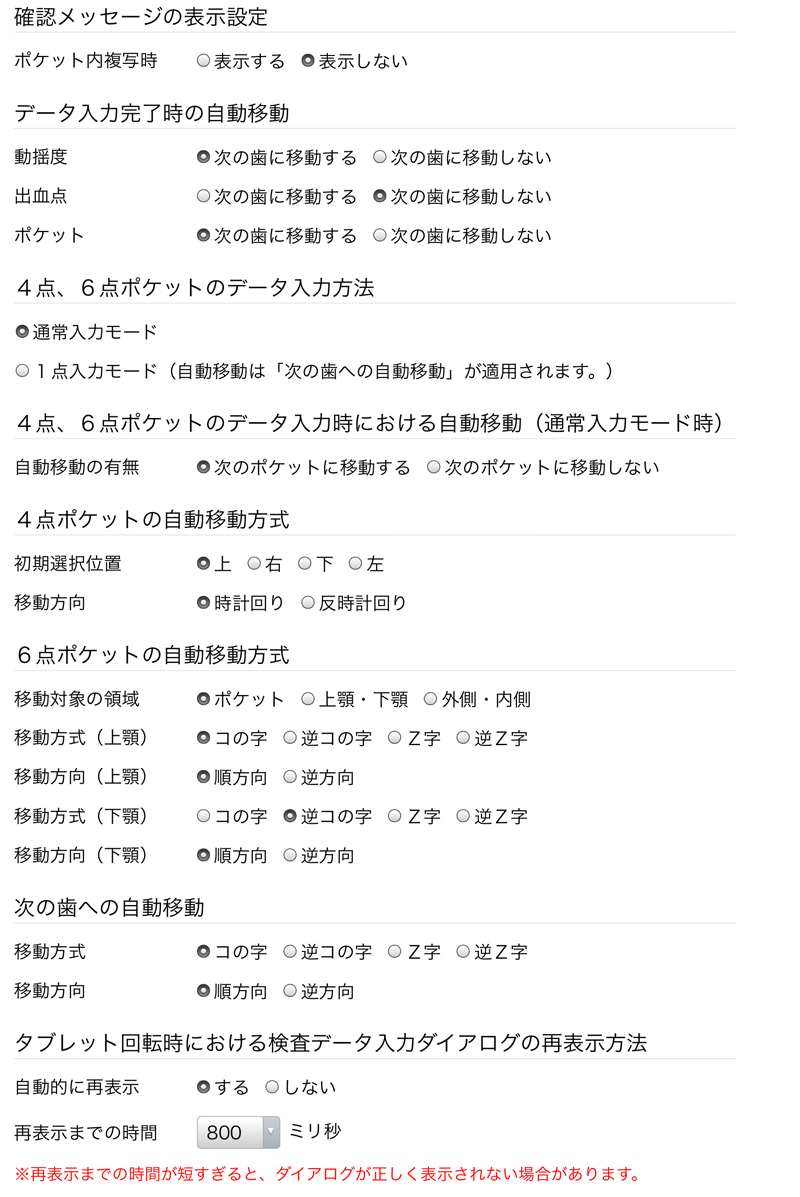800x1197 pixels.
Task: Select しない for 自動的に再表示
Action: (272, 1086)
